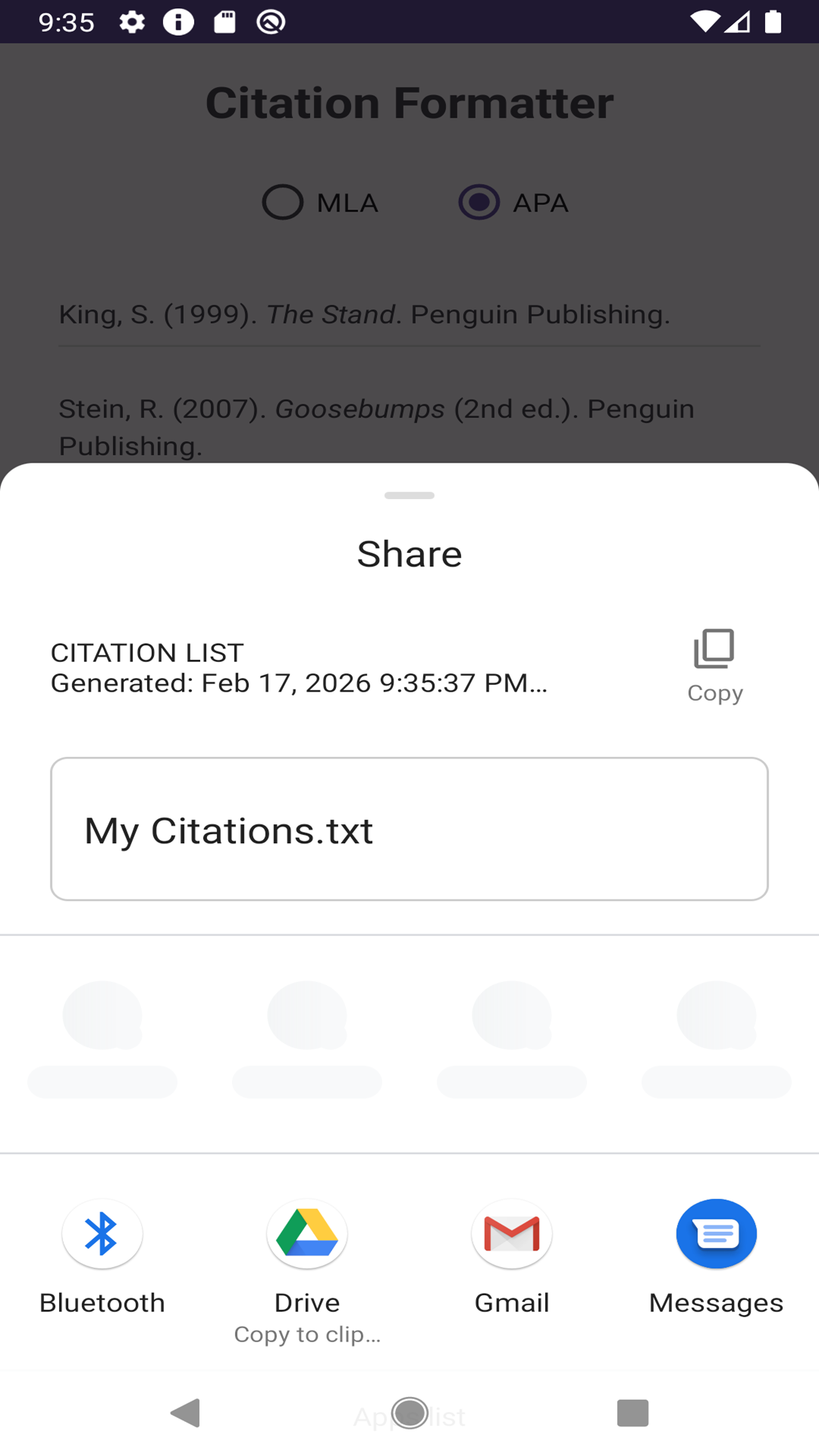Screen dimensions: 819x1456
Task: Open the My Citations.txt file preview
Action: pos(409,829)
